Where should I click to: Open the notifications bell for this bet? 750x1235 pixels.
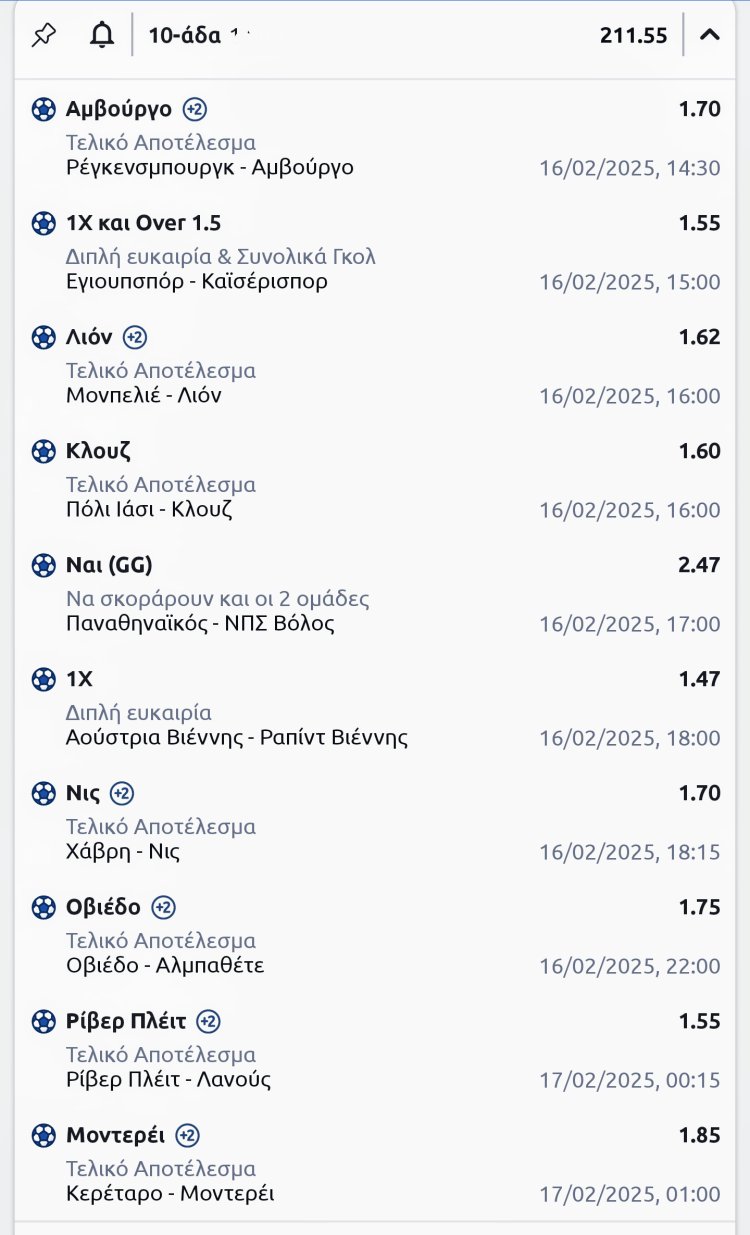coord(101,36)
